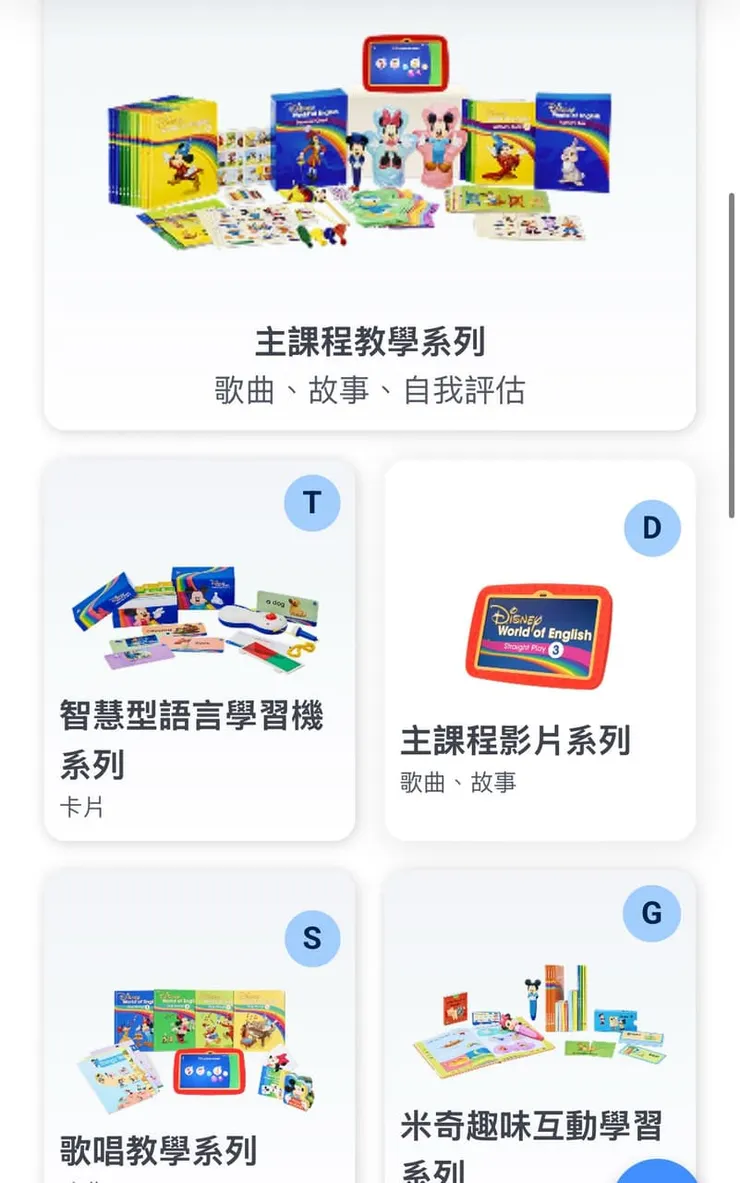740x1183 pixels.
Task: Tap the T badge on 智慧型語言學習機系列 card
Action: tap(312, 503)
